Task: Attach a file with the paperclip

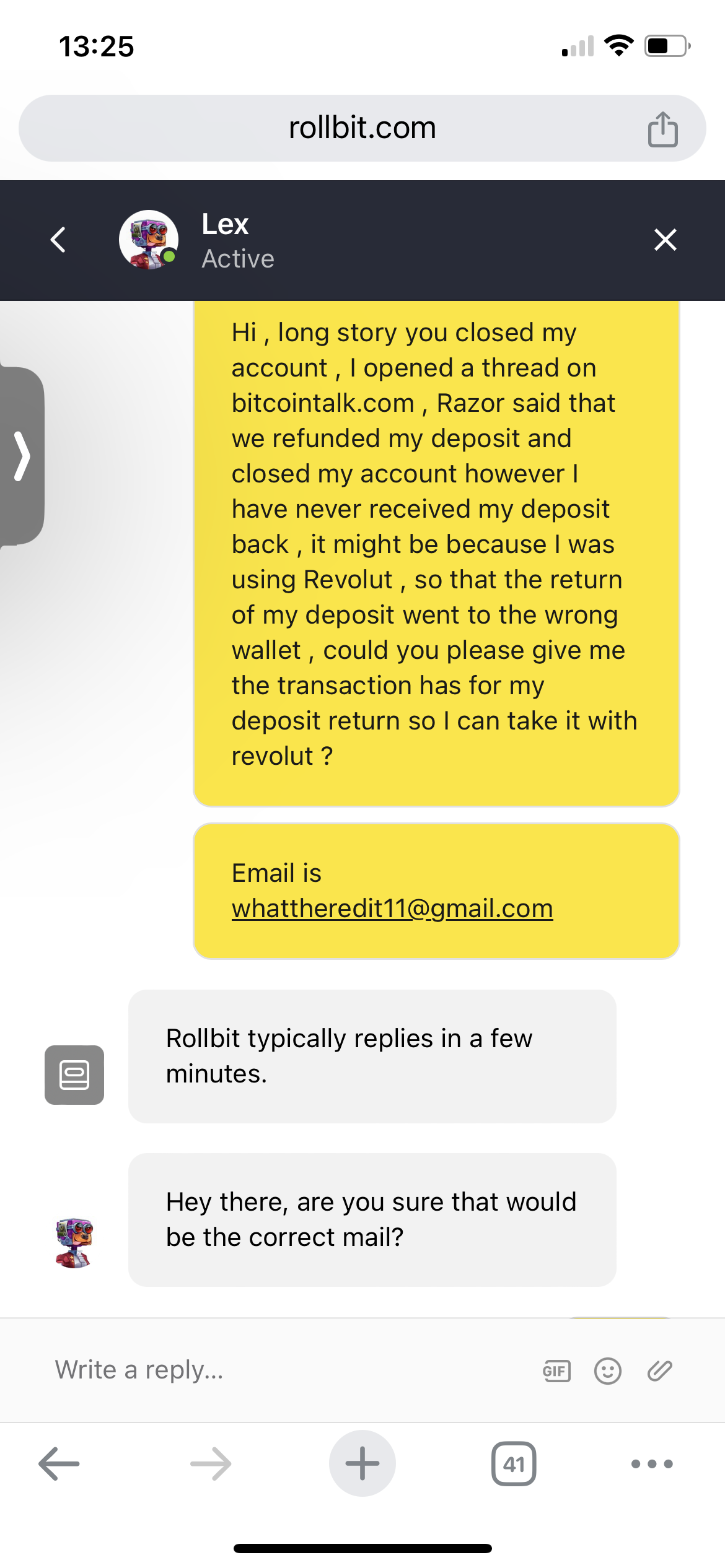Action: [x=660, y=1371]
